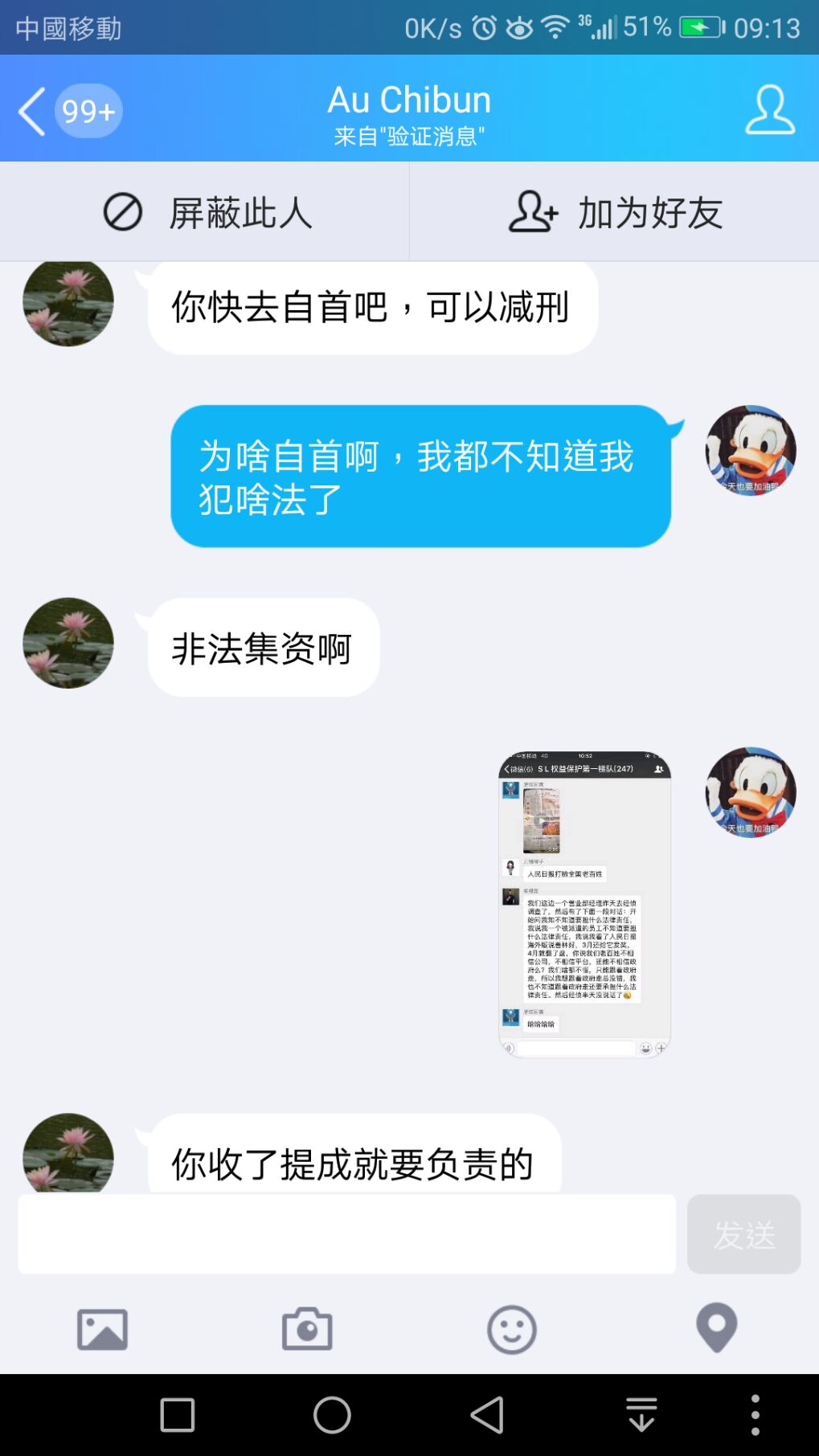This screenshot has width=819, height=1456.
Task: Open the emoji picker
Action: click(511, 1329)
